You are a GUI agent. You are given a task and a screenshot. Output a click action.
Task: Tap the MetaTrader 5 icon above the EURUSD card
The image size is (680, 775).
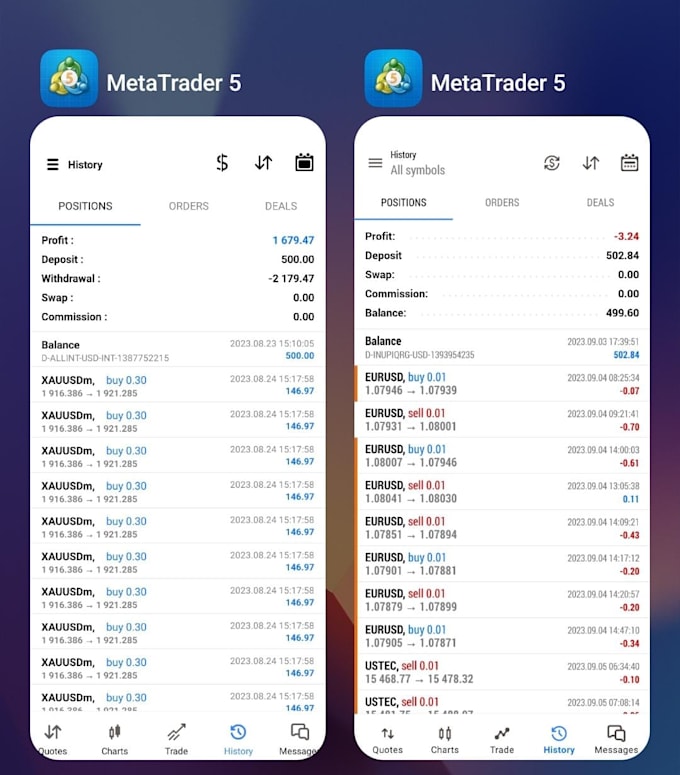coord(393,79)
